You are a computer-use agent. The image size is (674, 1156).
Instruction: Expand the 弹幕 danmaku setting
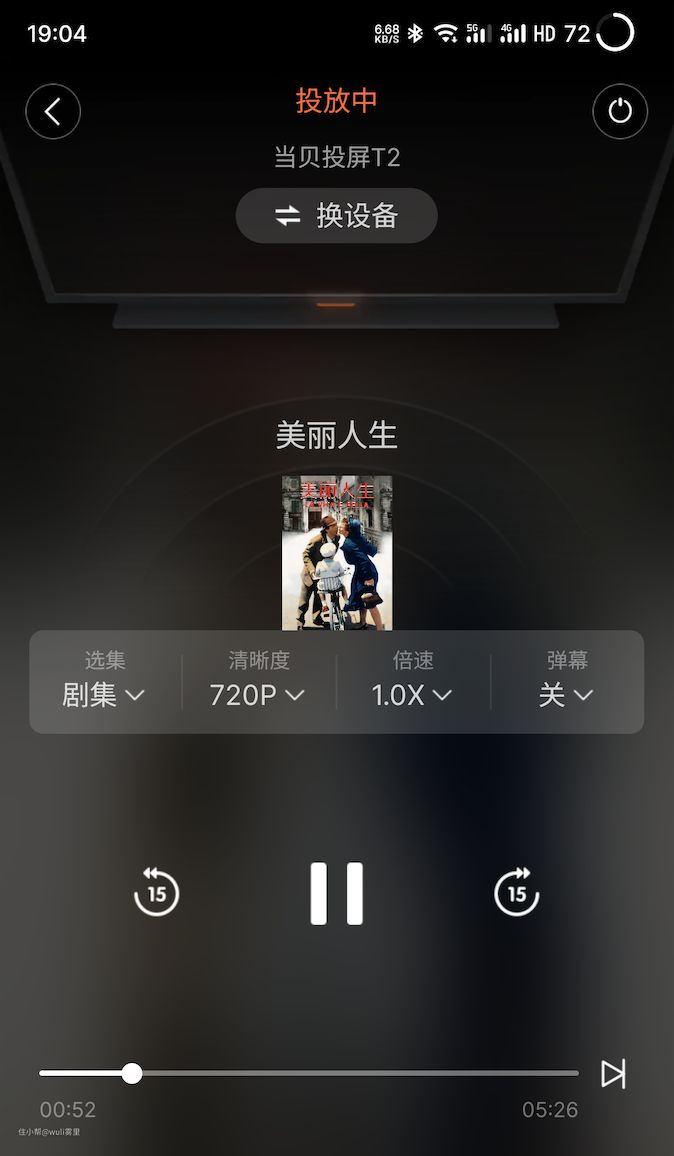coord(566,682)
